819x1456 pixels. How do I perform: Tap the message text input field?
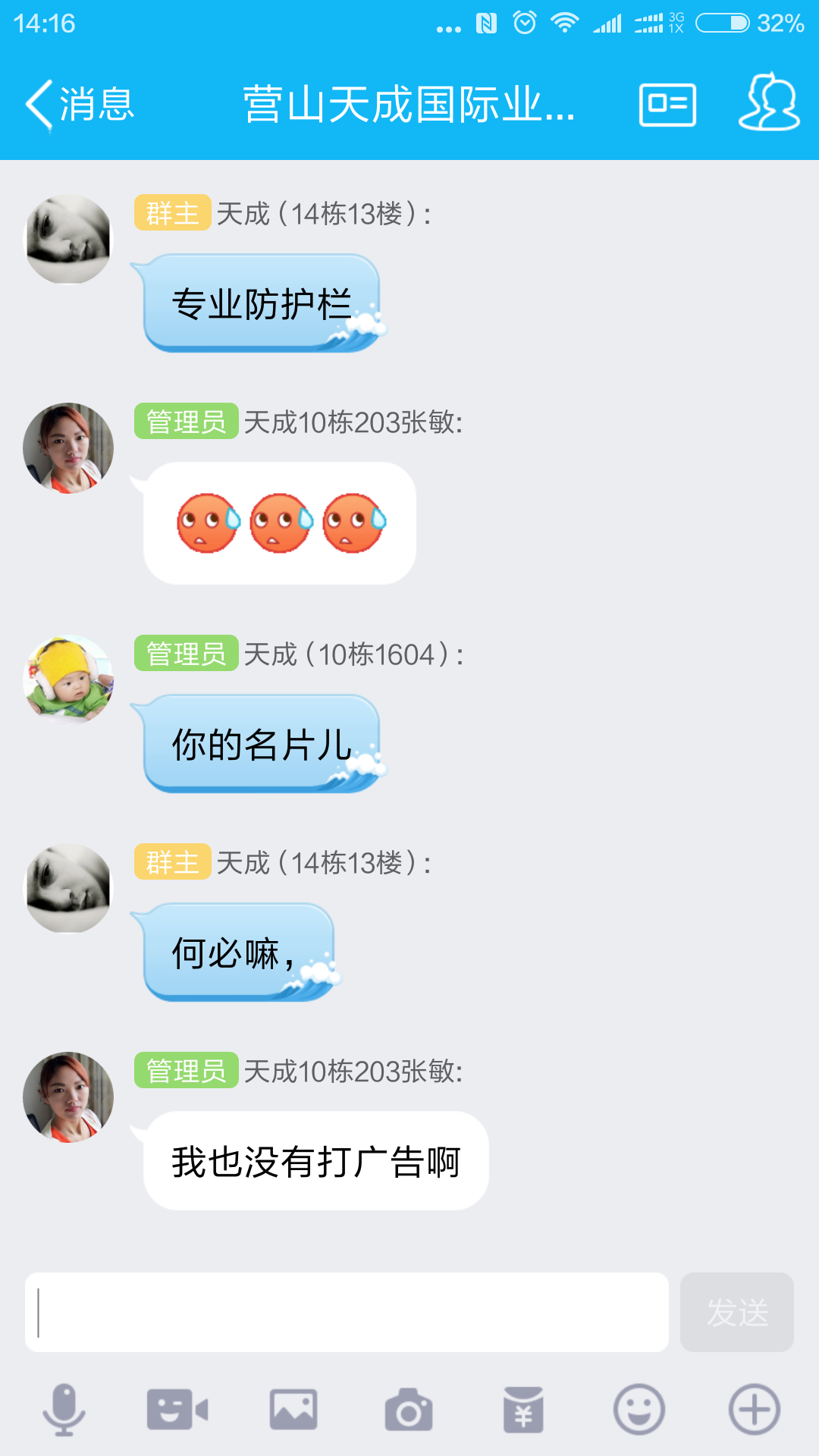(x=347, y=1312)
